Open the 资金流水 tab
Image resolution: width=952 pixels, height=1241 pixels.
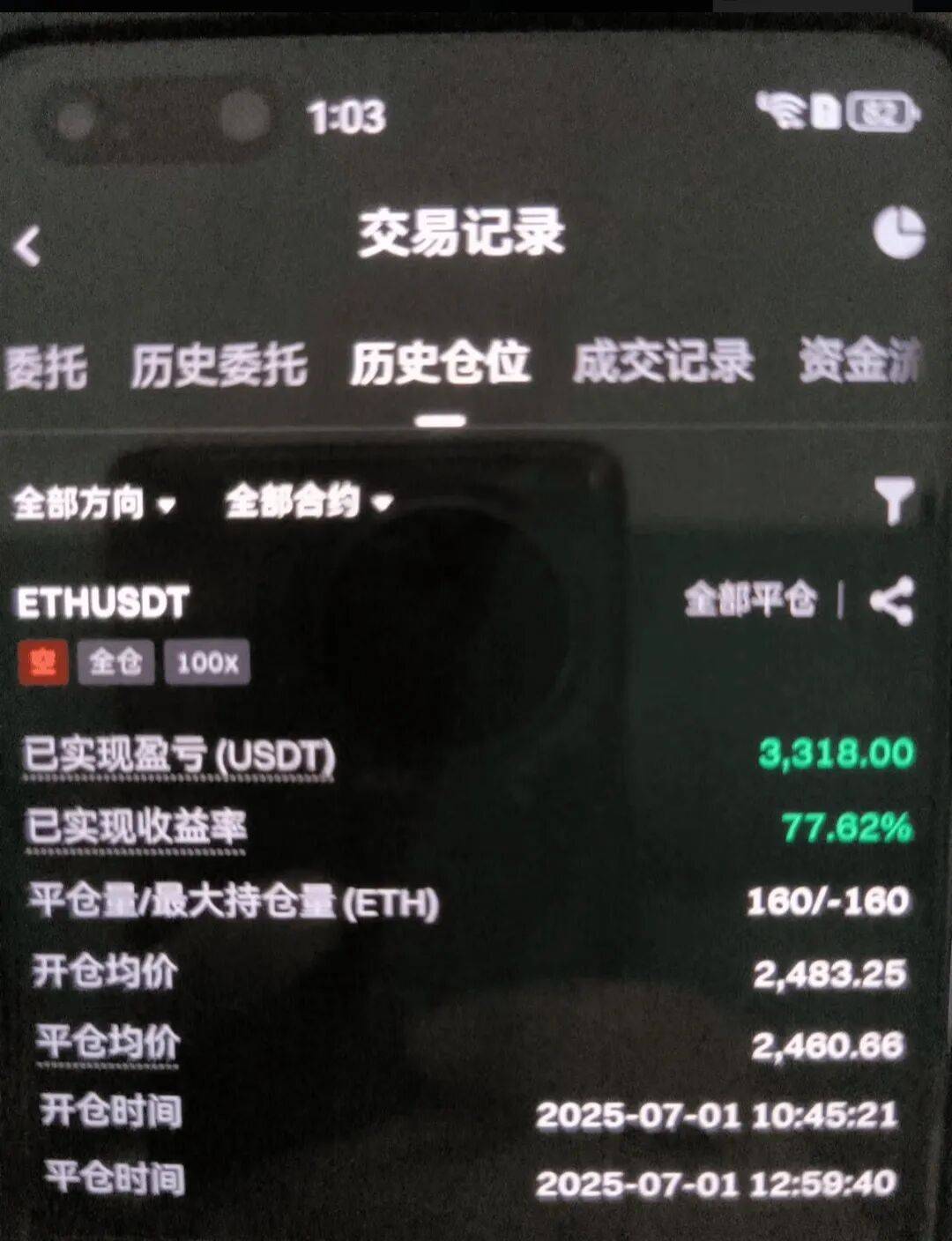(x=859, y=361)
